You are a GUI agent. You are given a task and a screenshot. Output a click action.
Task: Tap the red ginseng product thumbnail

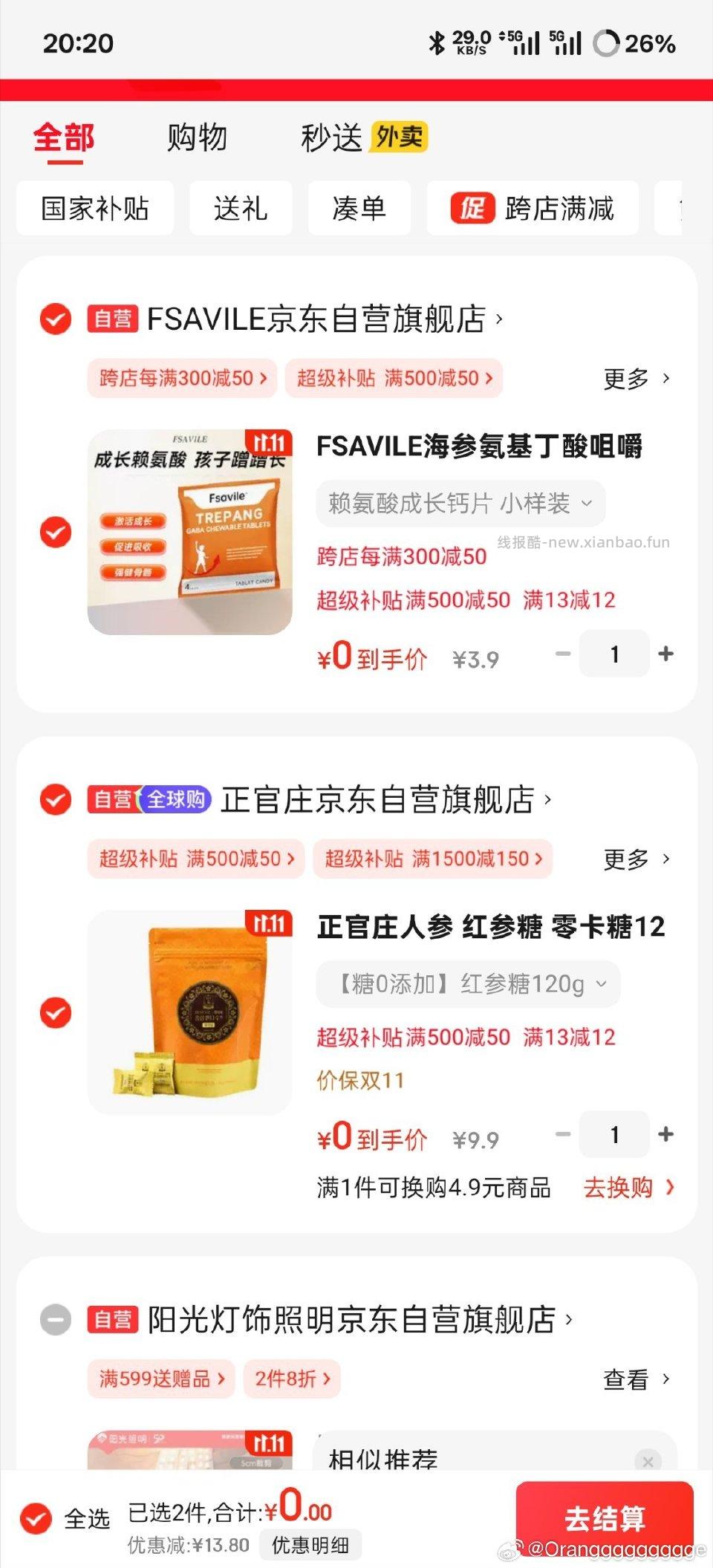pyautogui.click(x=189, y=1014)
